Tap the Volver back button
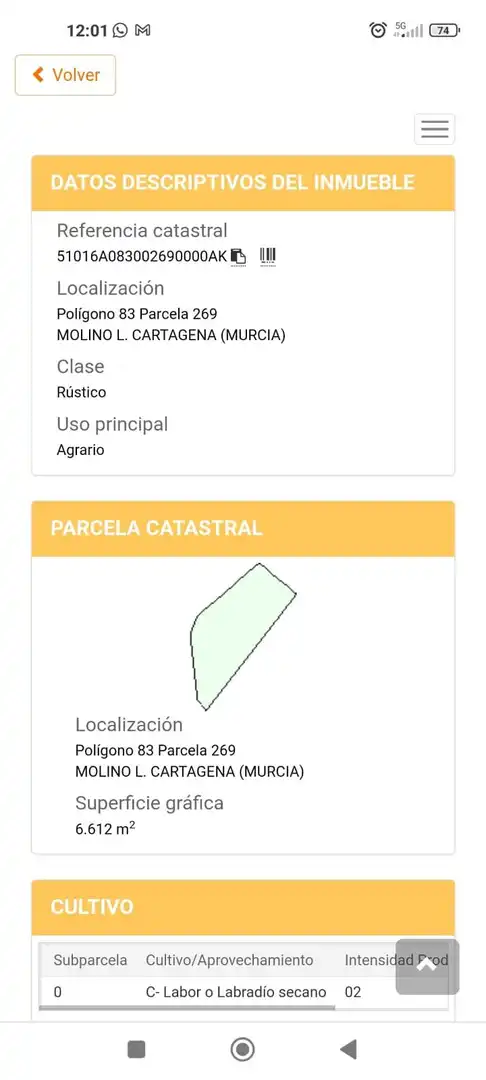 click(65, 75)
